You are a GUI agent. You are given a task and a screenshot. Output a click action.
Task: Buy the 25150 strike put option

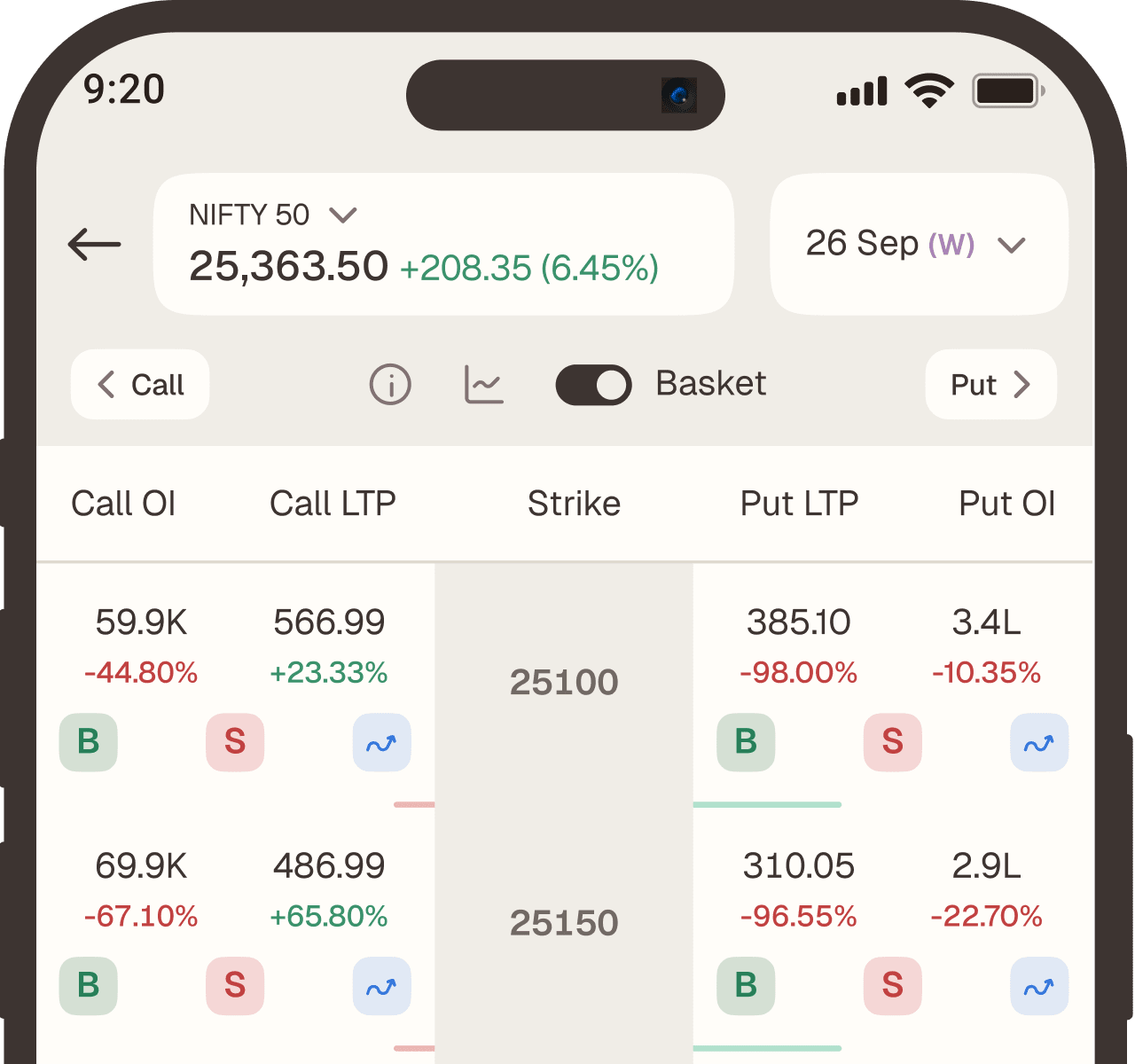746,985
